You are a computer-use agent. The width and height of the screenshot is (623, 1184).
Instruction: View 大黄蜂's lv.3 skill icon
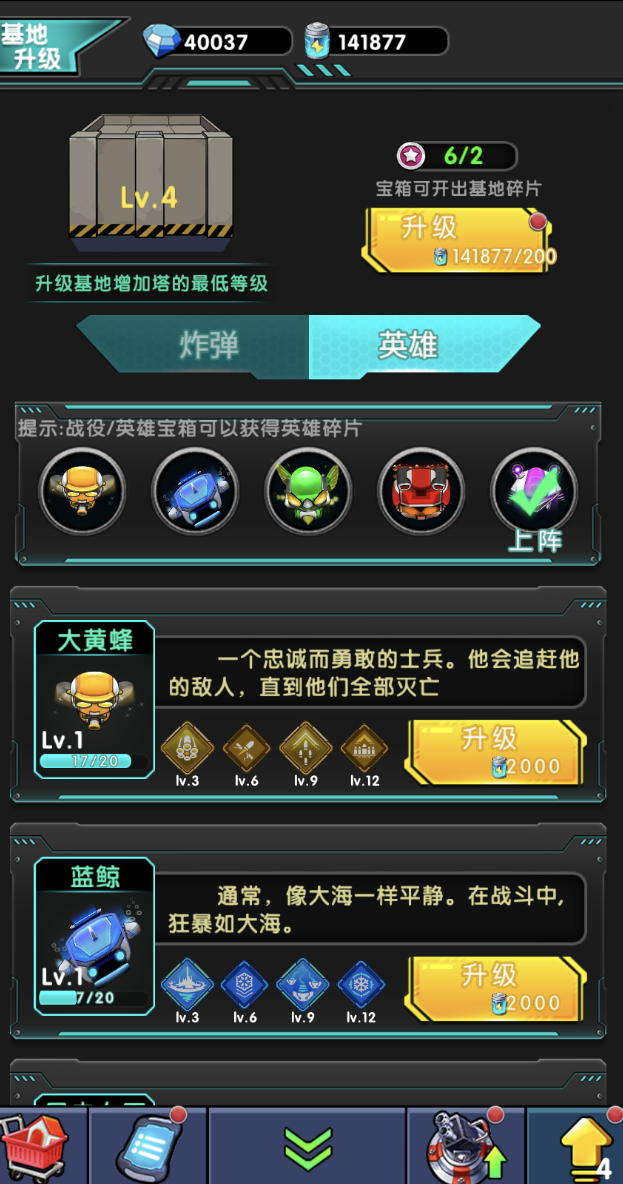point(187,748)
